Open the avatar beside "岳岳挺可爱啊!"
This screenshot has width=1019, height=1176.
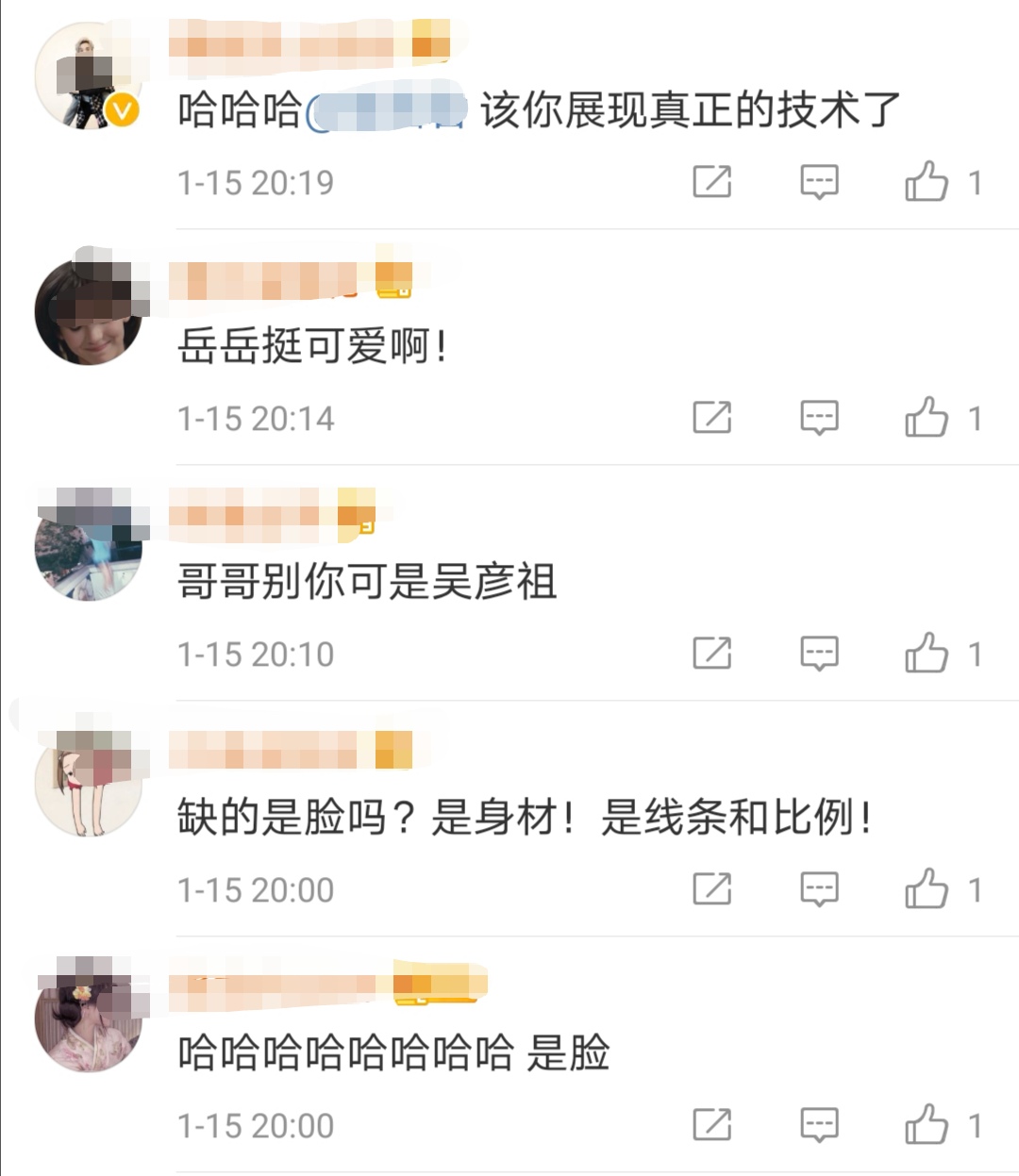click(x=88, y=311)
